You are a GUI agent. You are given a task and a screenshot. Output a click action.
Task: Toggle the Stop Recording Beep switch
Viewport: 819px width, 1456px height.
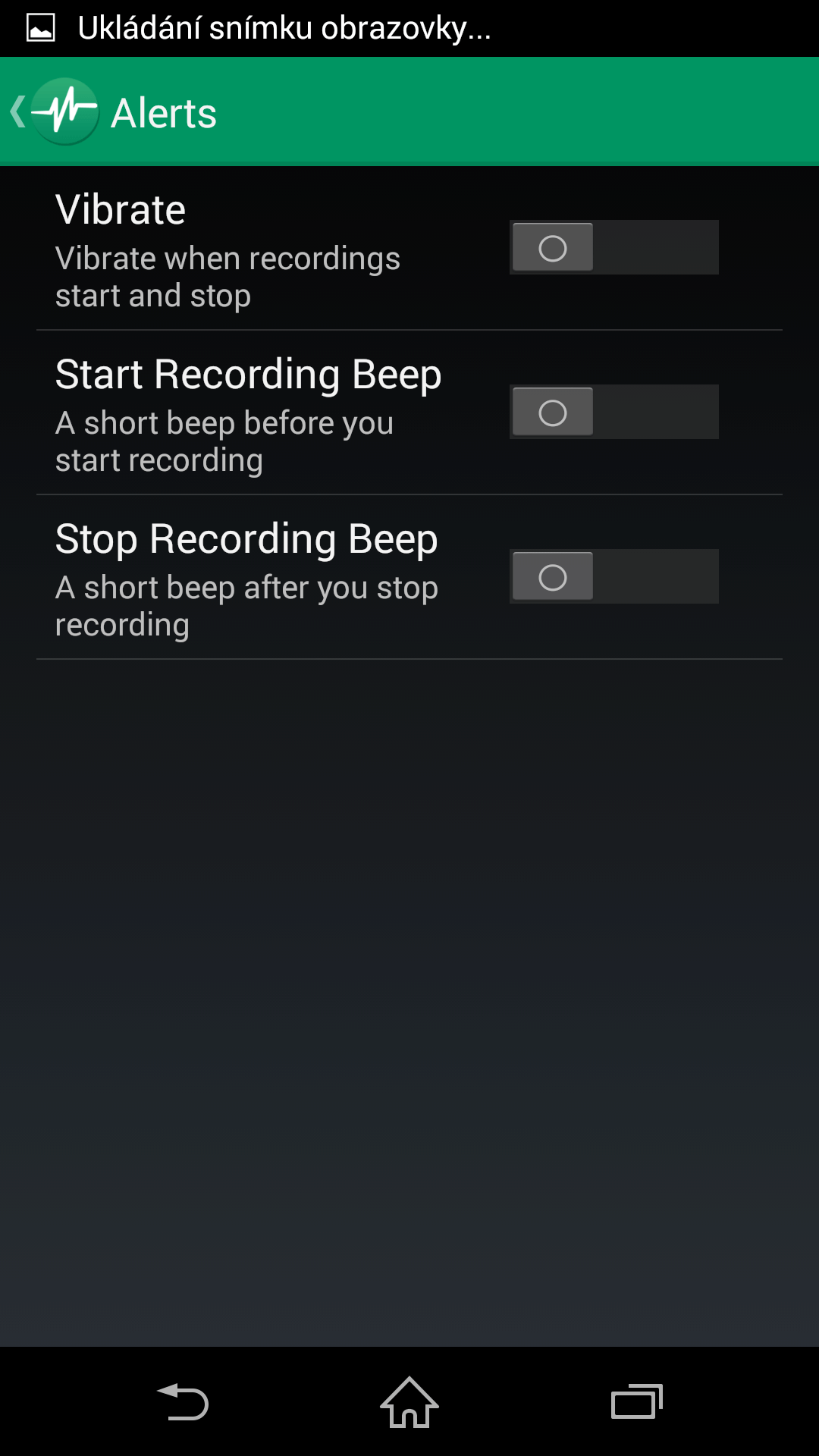click(614, 576)
